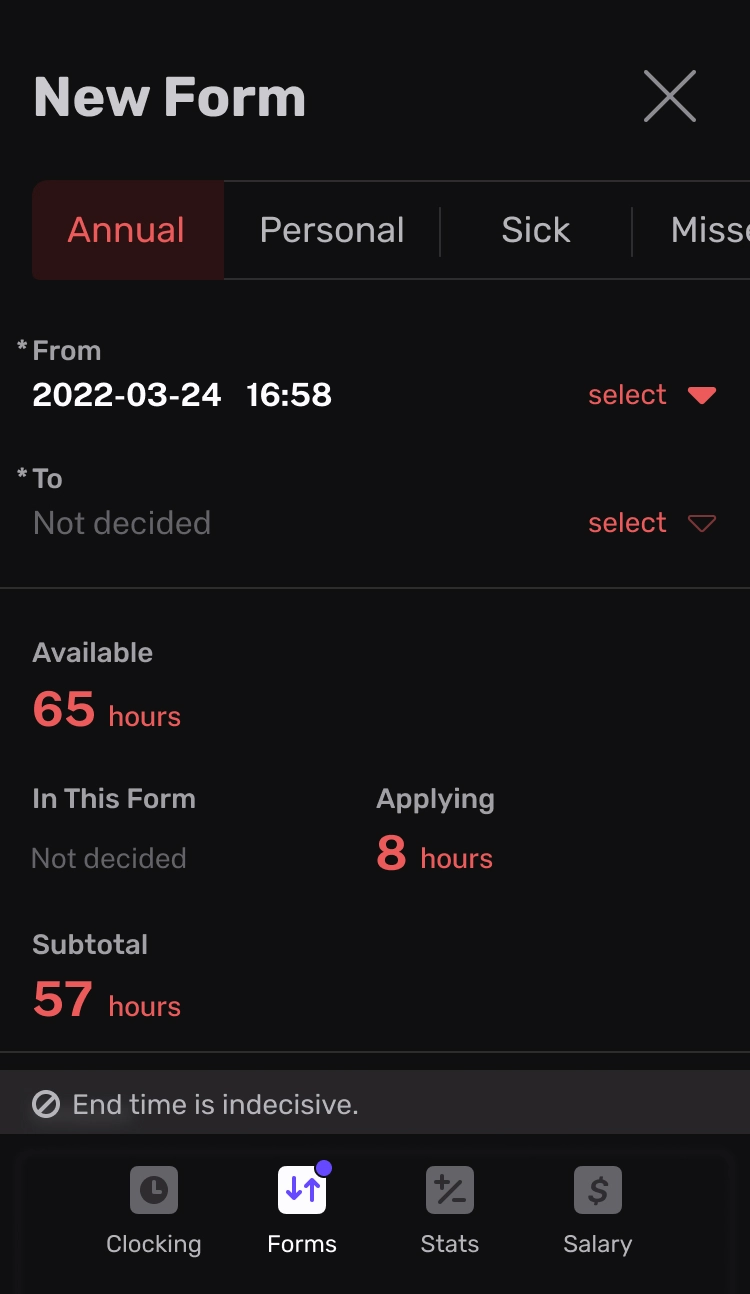The height and width of the screenshot is (1294, 750).
Task: Switch to the Annual leave tab
Action: click(x=127, y=230)
